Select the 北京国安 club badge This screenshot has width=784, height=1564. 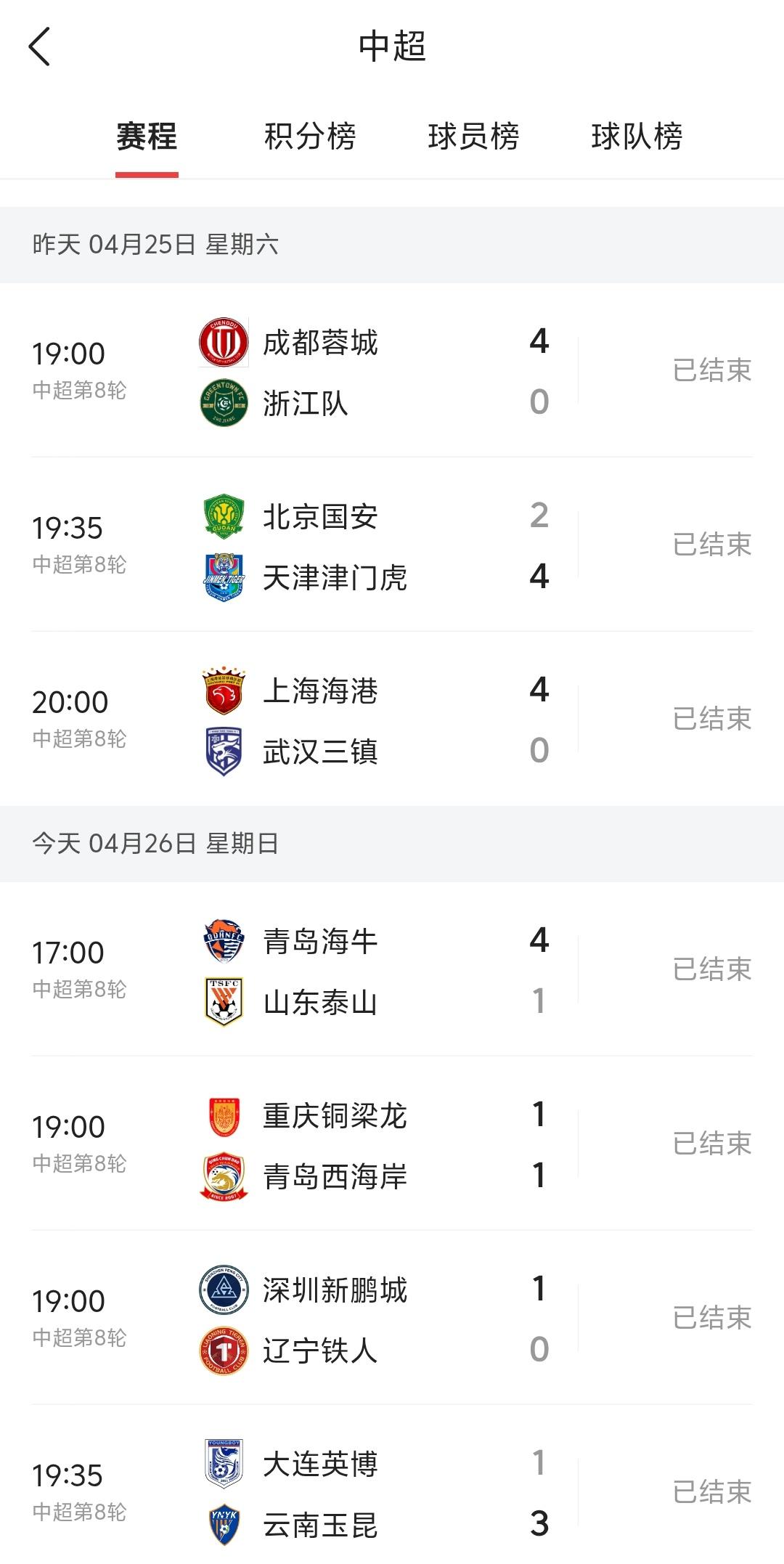[221, 517]
